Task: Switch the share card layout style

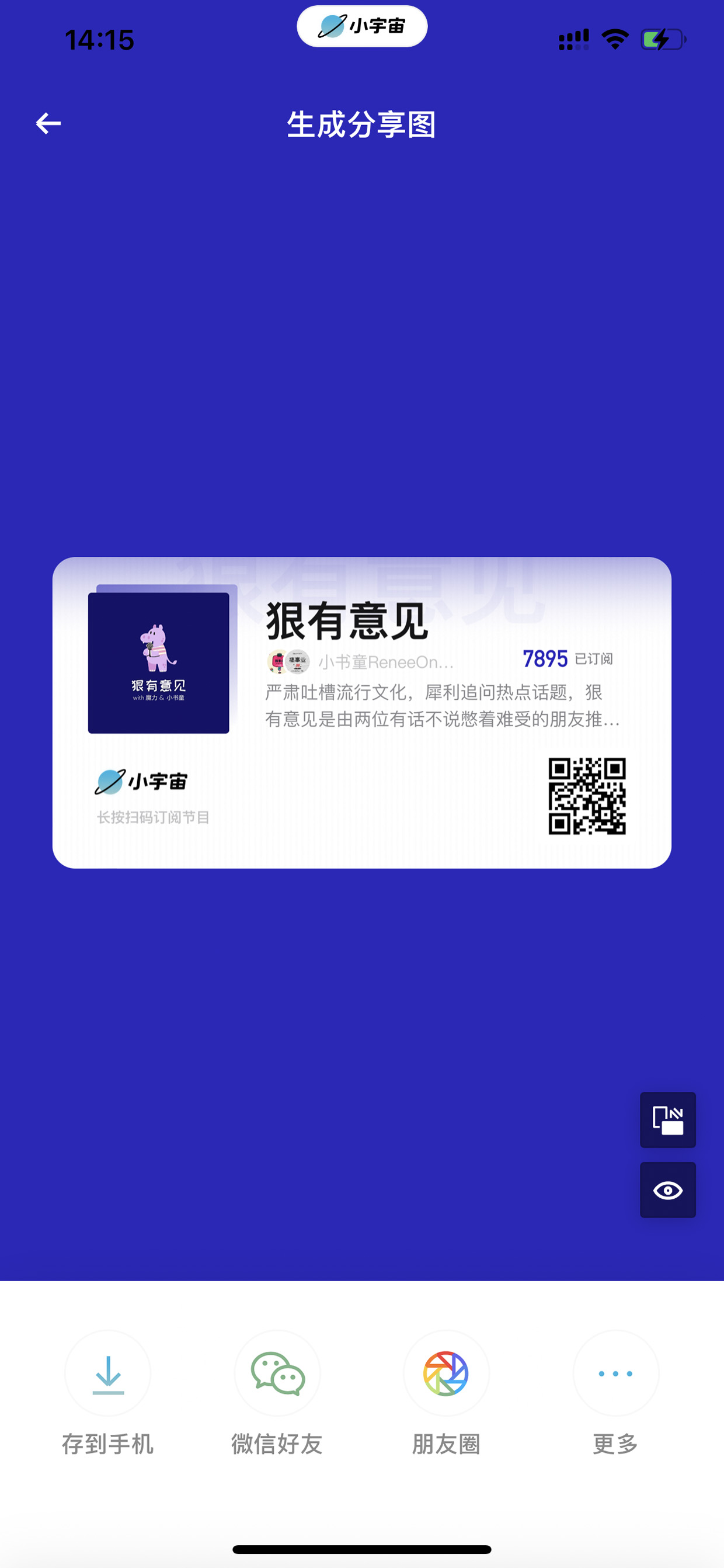Action: 667,1120
